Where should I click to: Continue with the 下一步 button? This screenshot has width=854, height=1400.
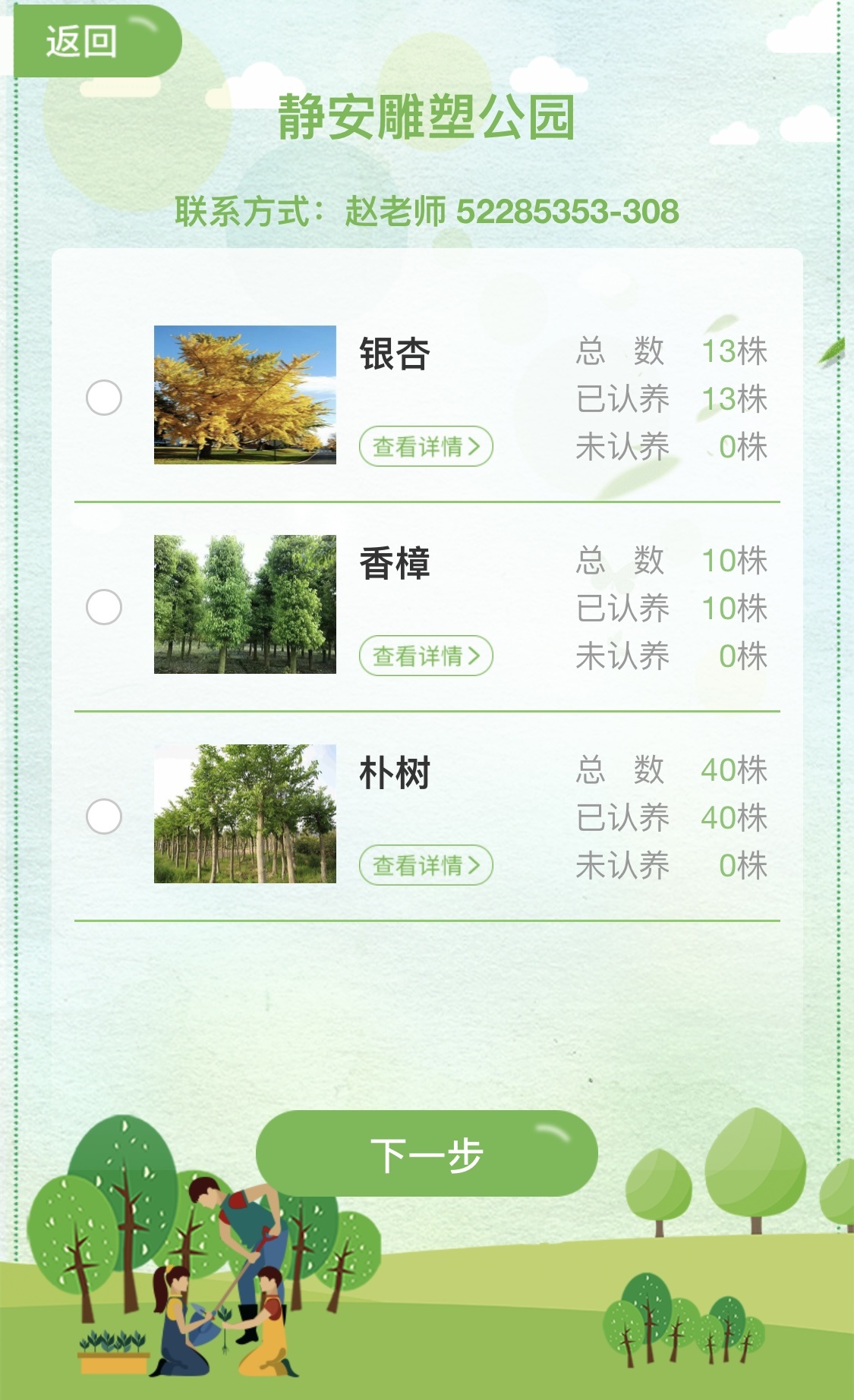click(427, 1153)
